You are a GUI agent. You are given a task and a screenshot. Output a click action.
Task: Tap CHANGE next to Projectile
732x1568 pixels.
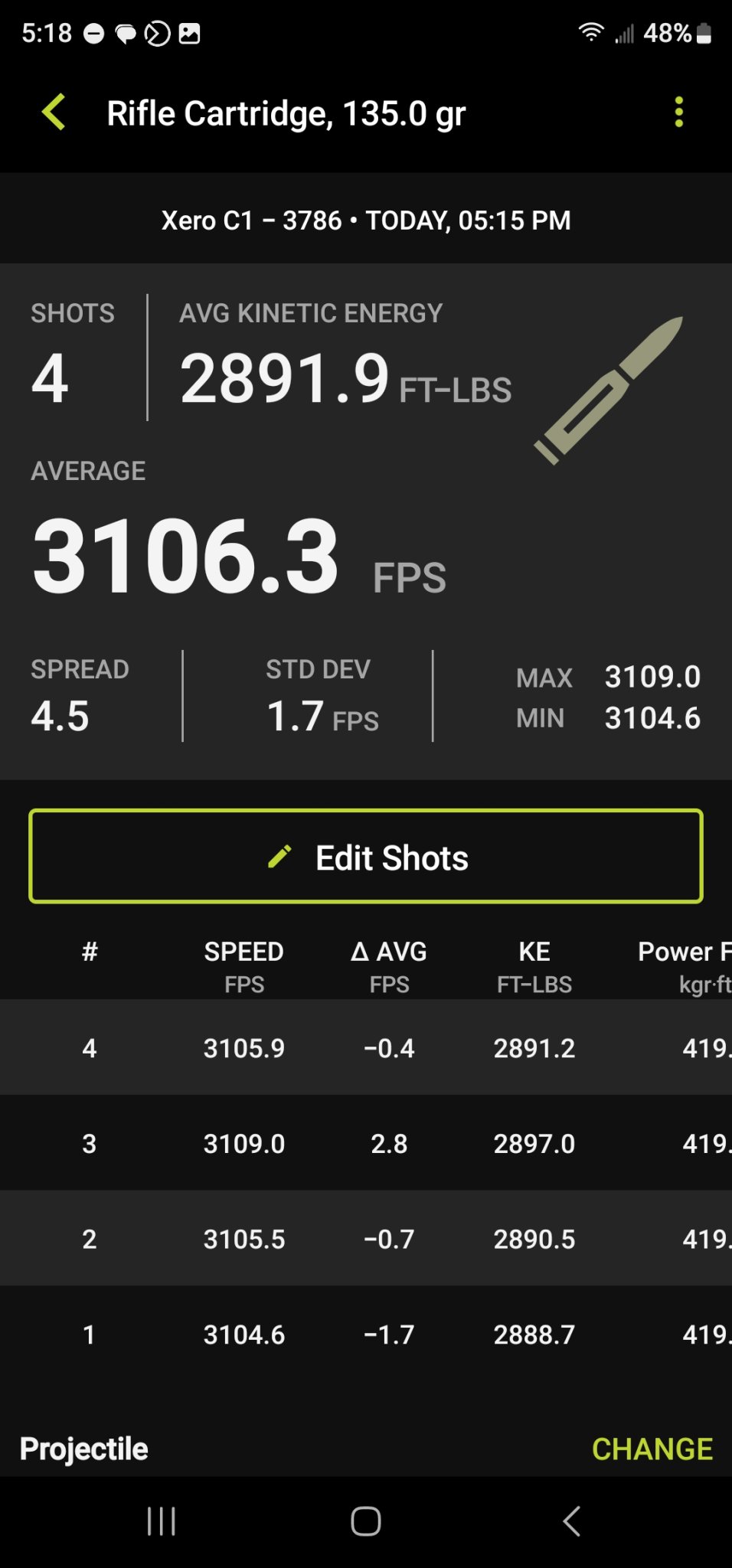pos(652,1449)
